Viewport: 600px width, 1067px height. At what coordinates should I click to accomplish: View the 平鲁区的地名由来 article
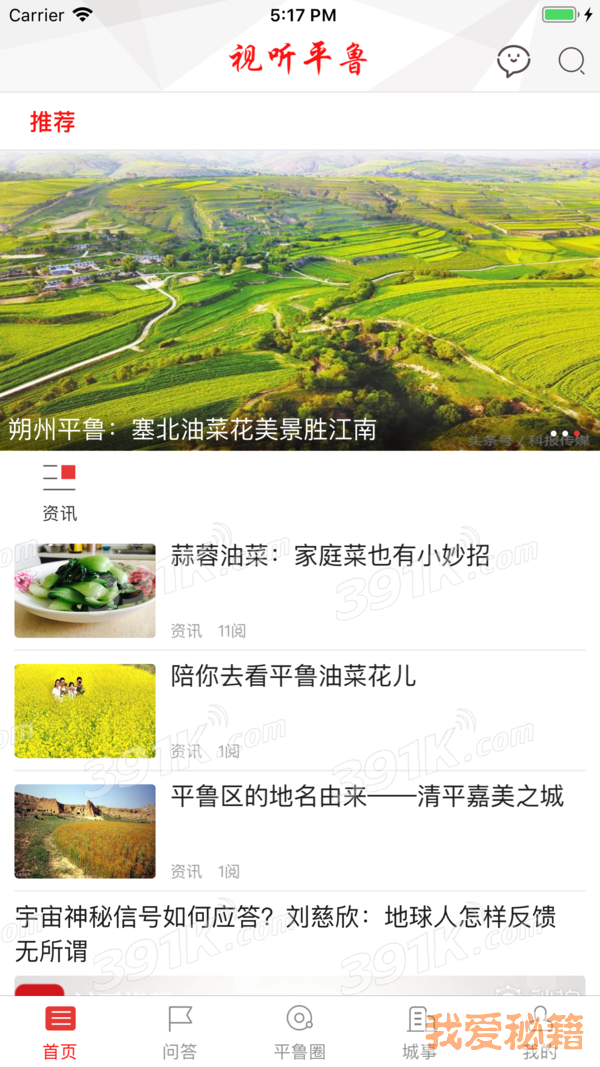[367, 796]
